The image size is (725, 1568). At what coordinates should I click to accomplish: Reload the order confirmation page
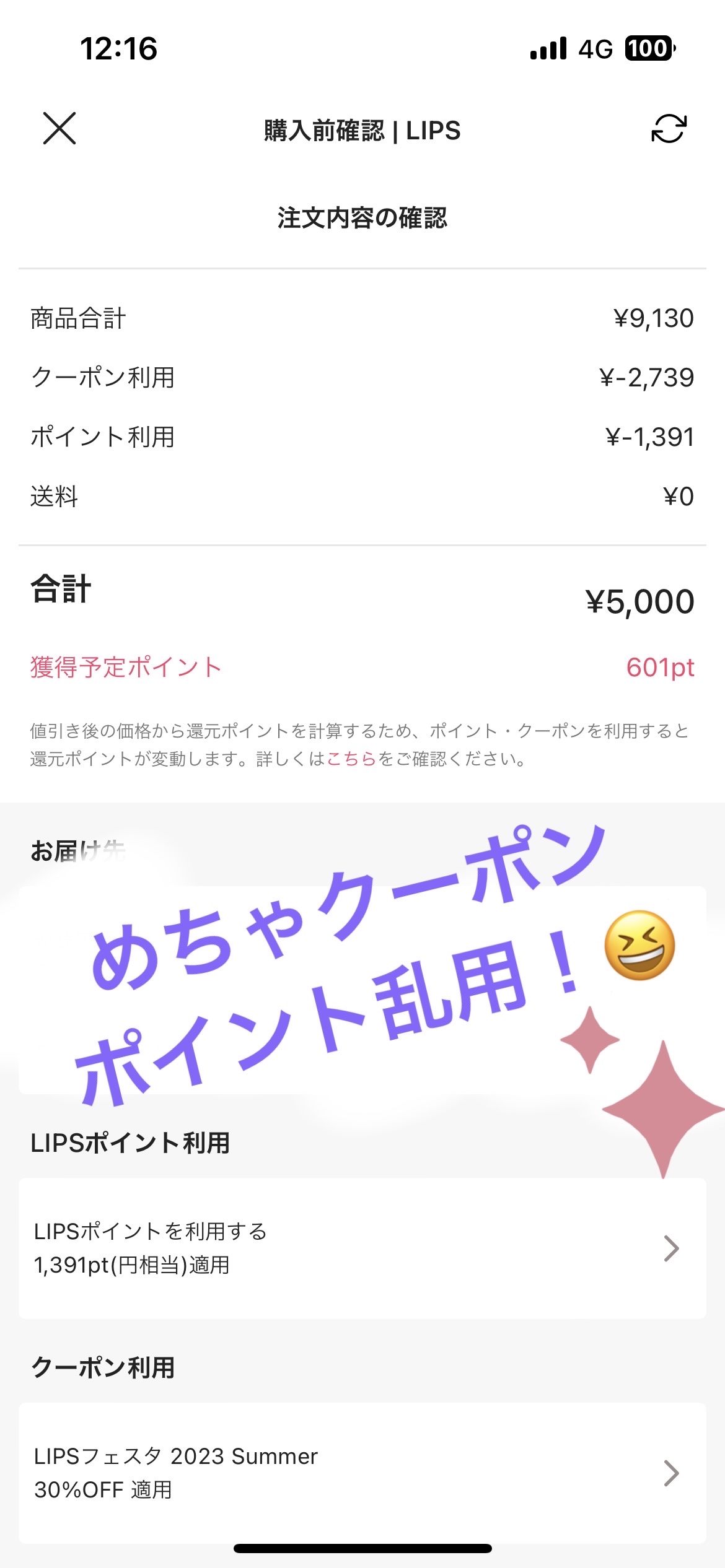[669, 129]
